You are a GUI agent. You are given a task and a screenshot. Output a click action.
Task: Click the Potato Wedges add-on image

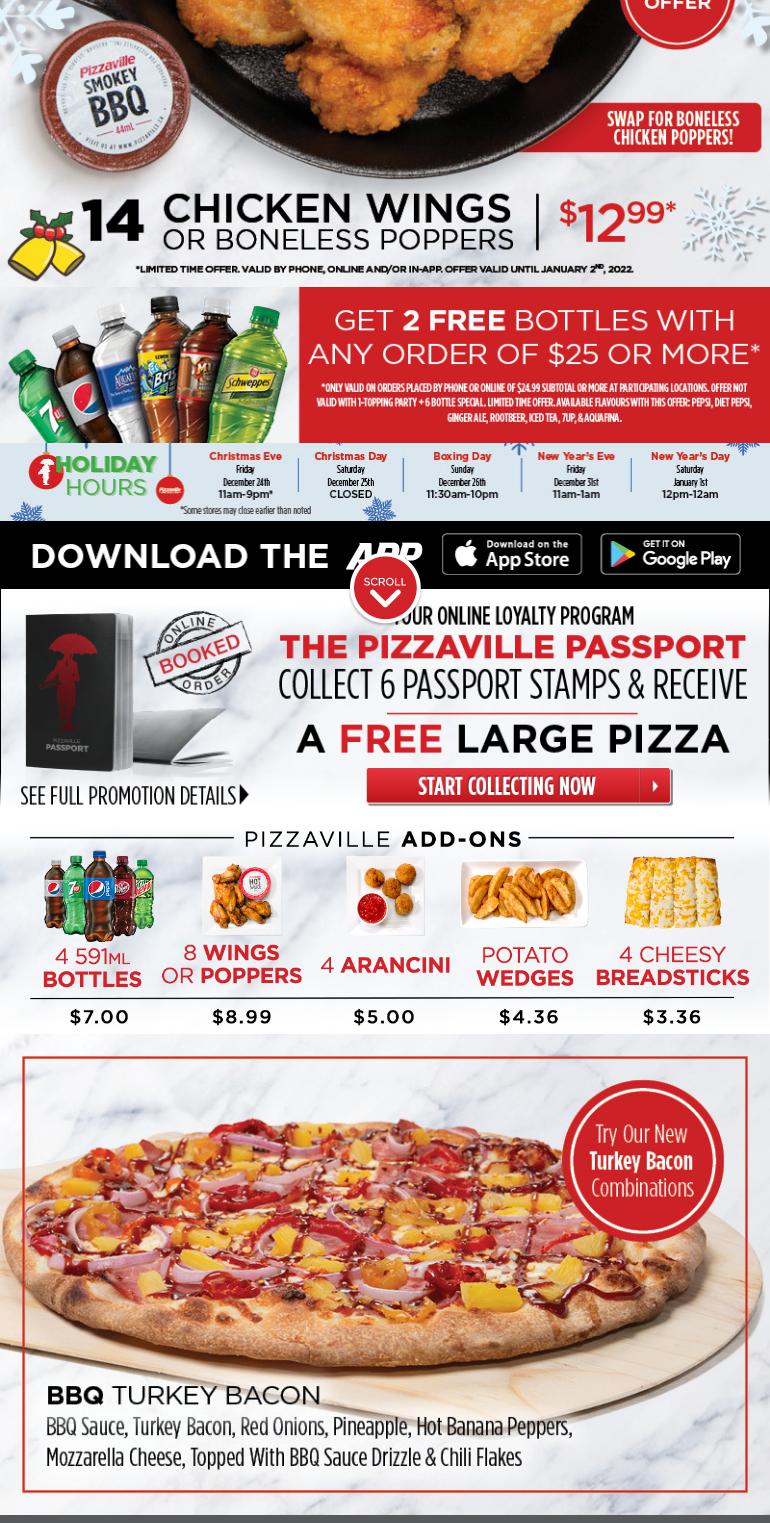pyautogui.click(x=525, y=895)
